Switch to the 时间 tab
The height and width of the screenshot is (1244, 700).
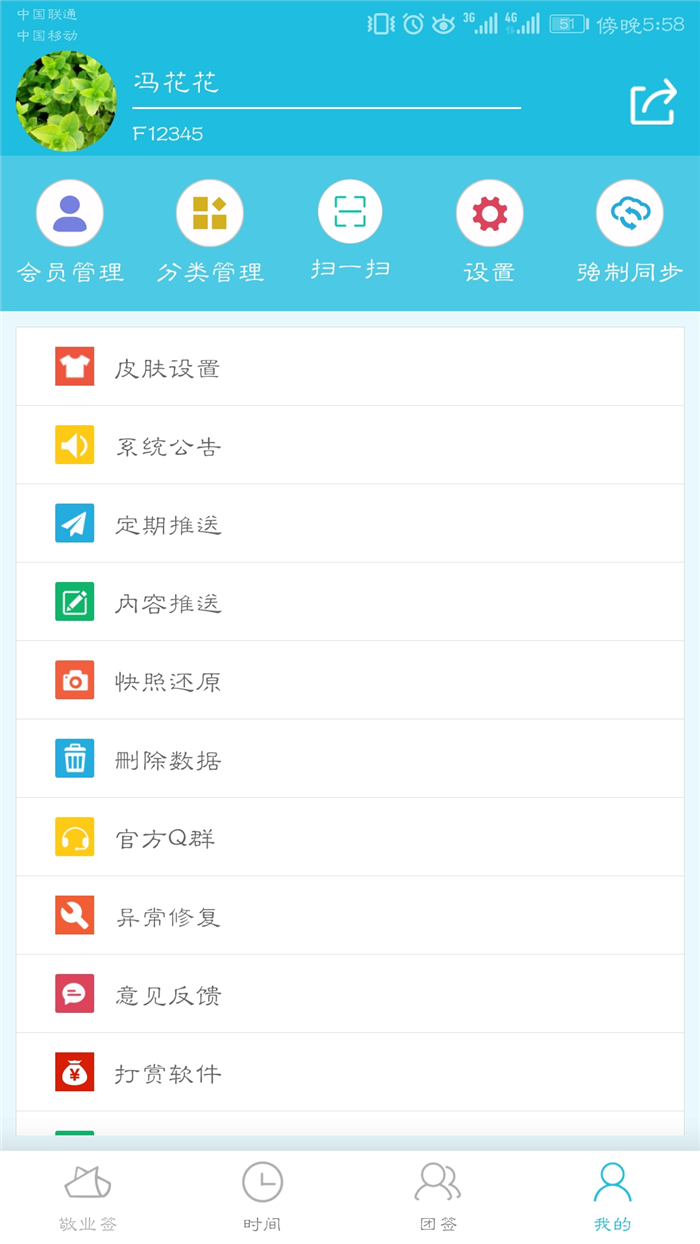click(262, 1197)
